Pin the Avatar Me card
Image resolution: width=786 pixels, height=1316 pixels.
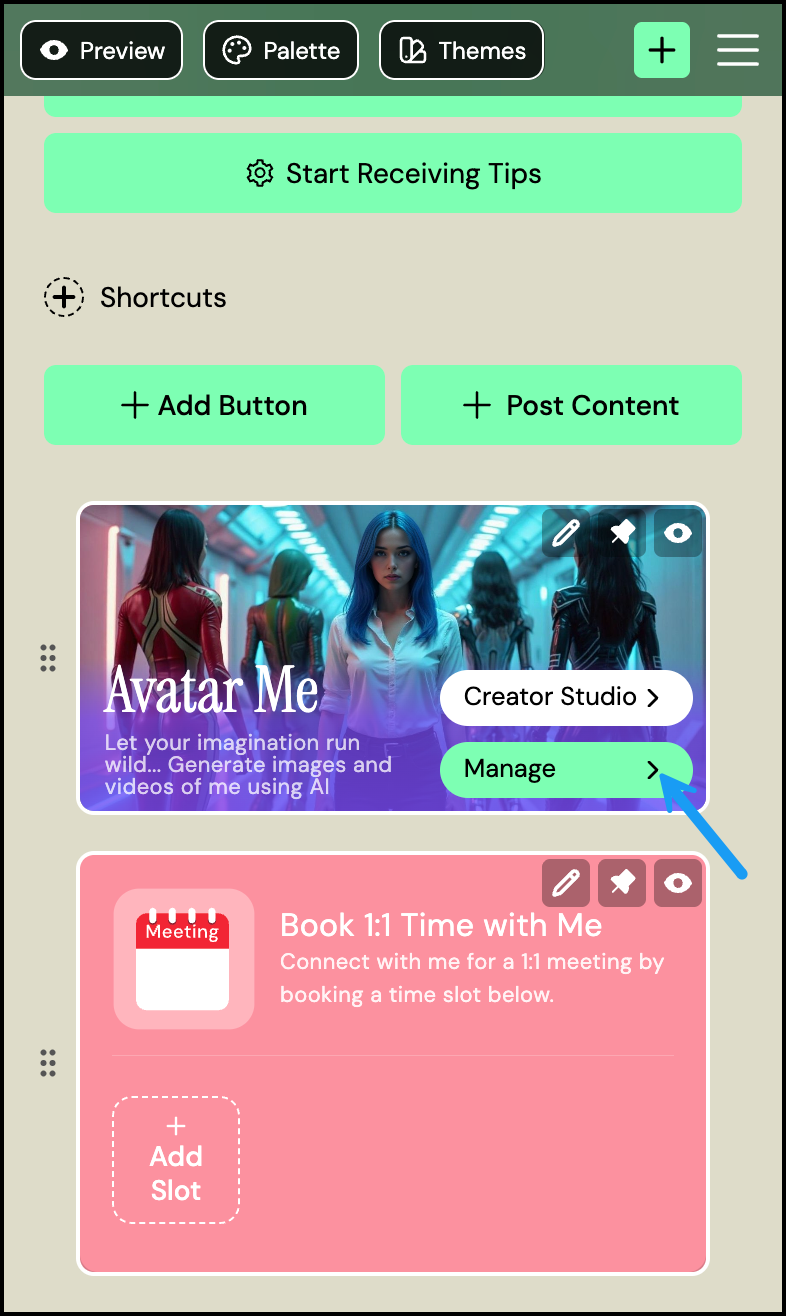click(621, 533)
